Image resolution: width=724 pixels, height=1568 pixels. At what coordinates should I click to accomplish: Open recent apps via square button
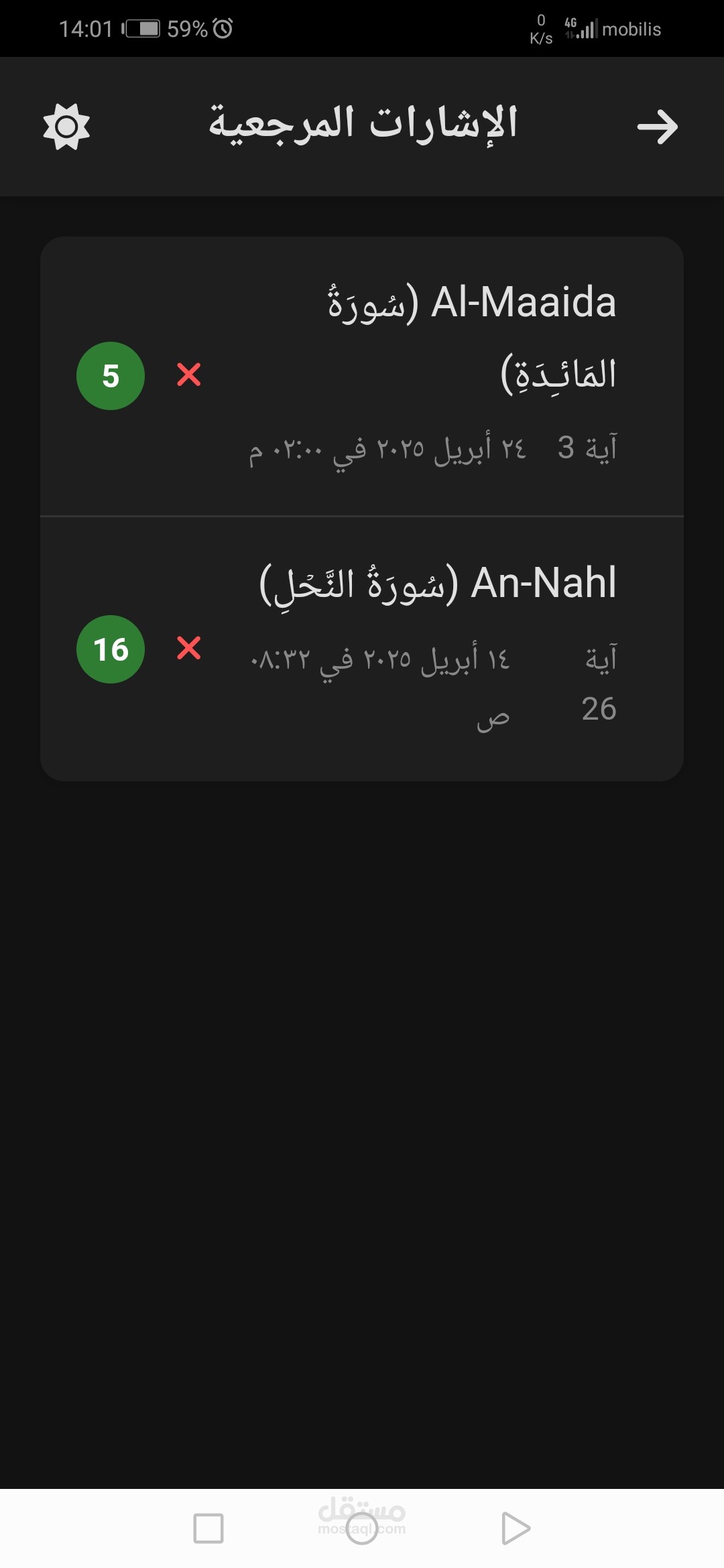pyautogui.click(x=208, y=1528)
